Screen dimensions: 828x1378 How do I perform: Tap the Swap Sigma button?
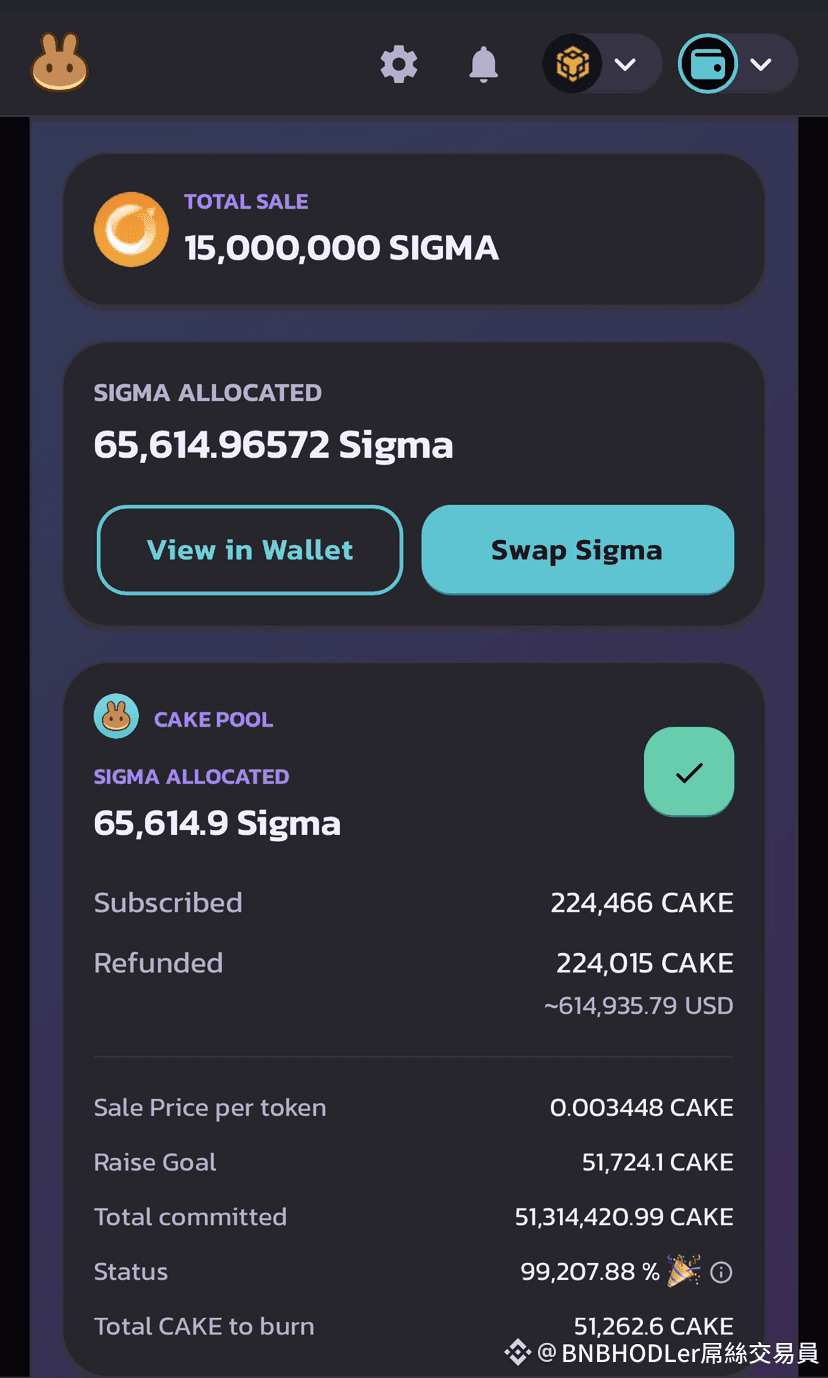tap(577, 550)
